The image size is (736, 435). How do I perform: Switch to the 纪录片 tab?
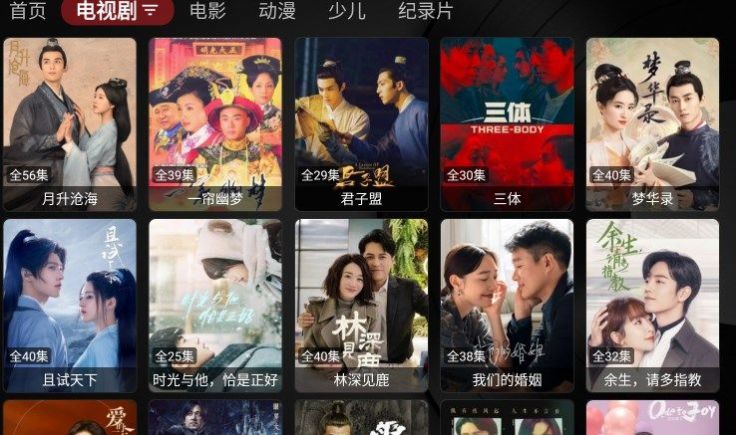click(425, 11)
